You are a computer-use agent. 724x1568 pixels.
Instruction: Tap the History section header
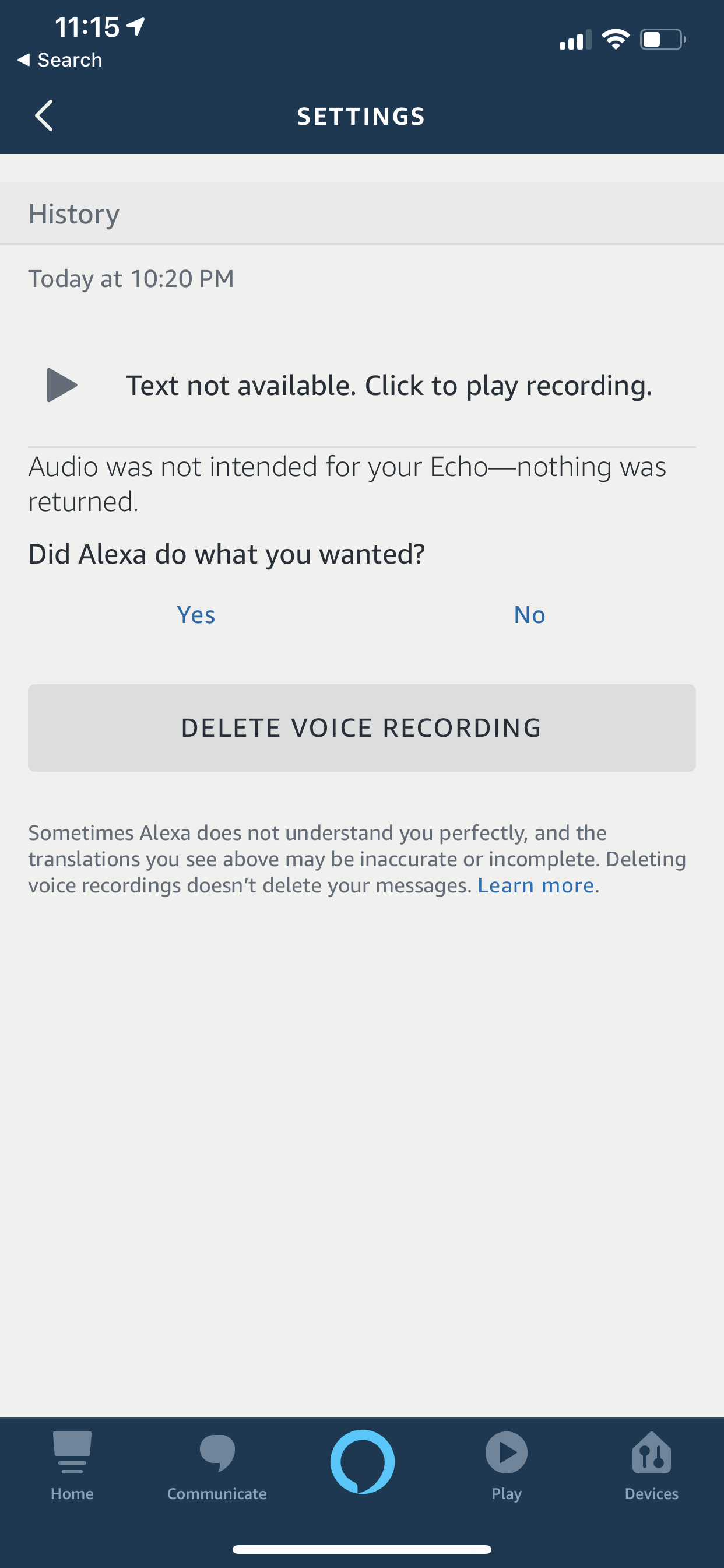[x=73, y=213]
